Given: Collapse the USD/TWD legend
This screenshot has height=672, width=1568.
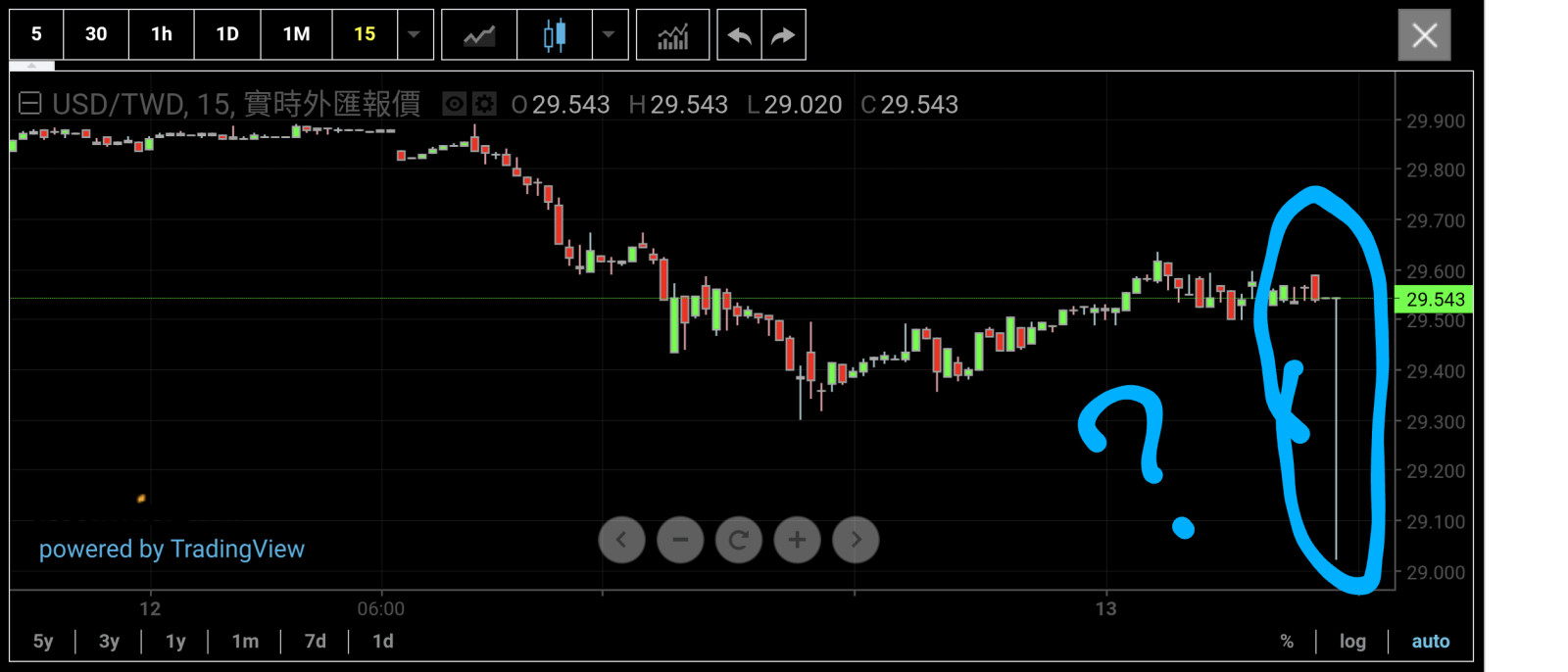Looking at the screenshot, I should [30, 103].
